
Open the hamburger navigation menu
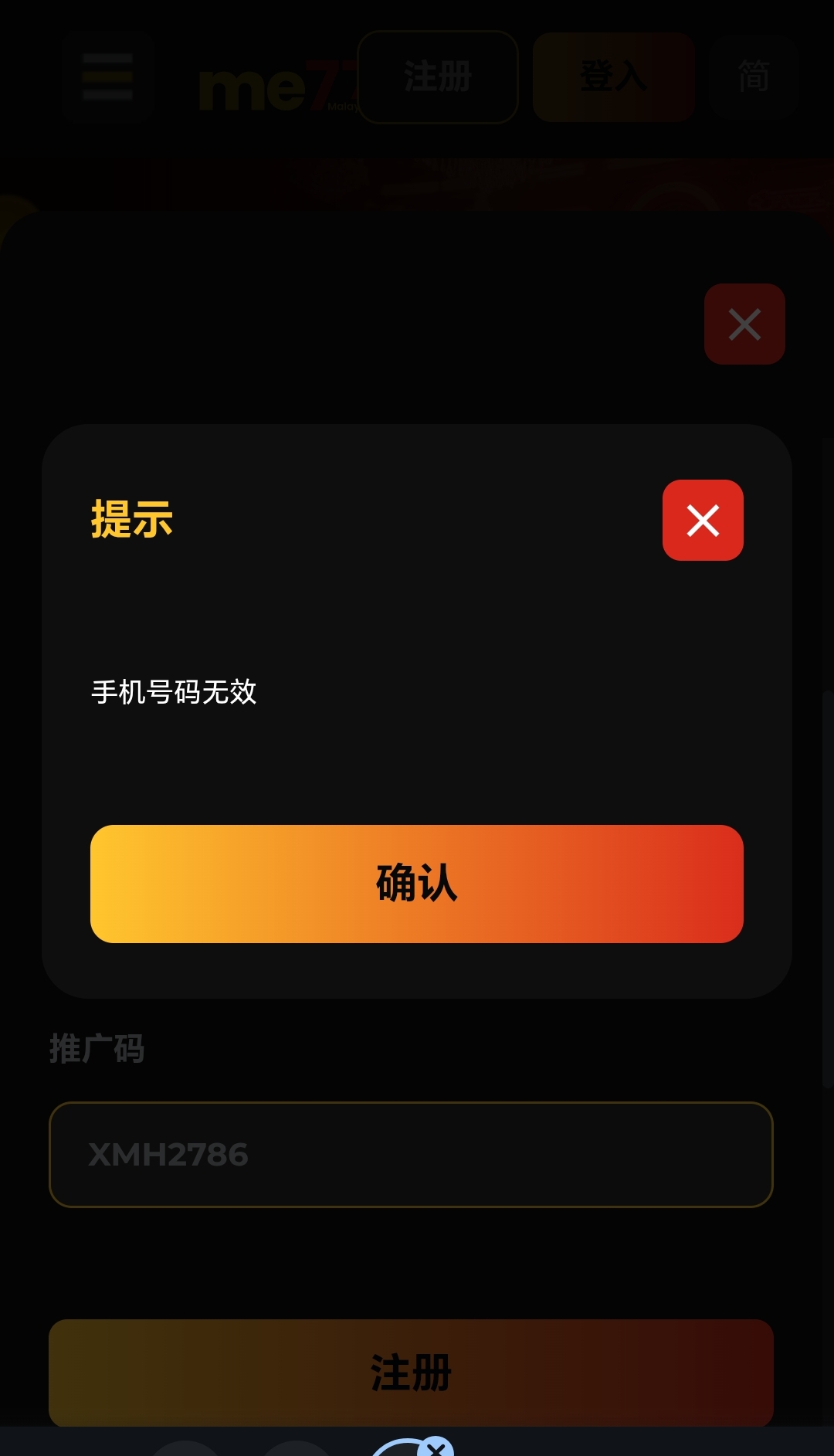click(x=107, y=76)
